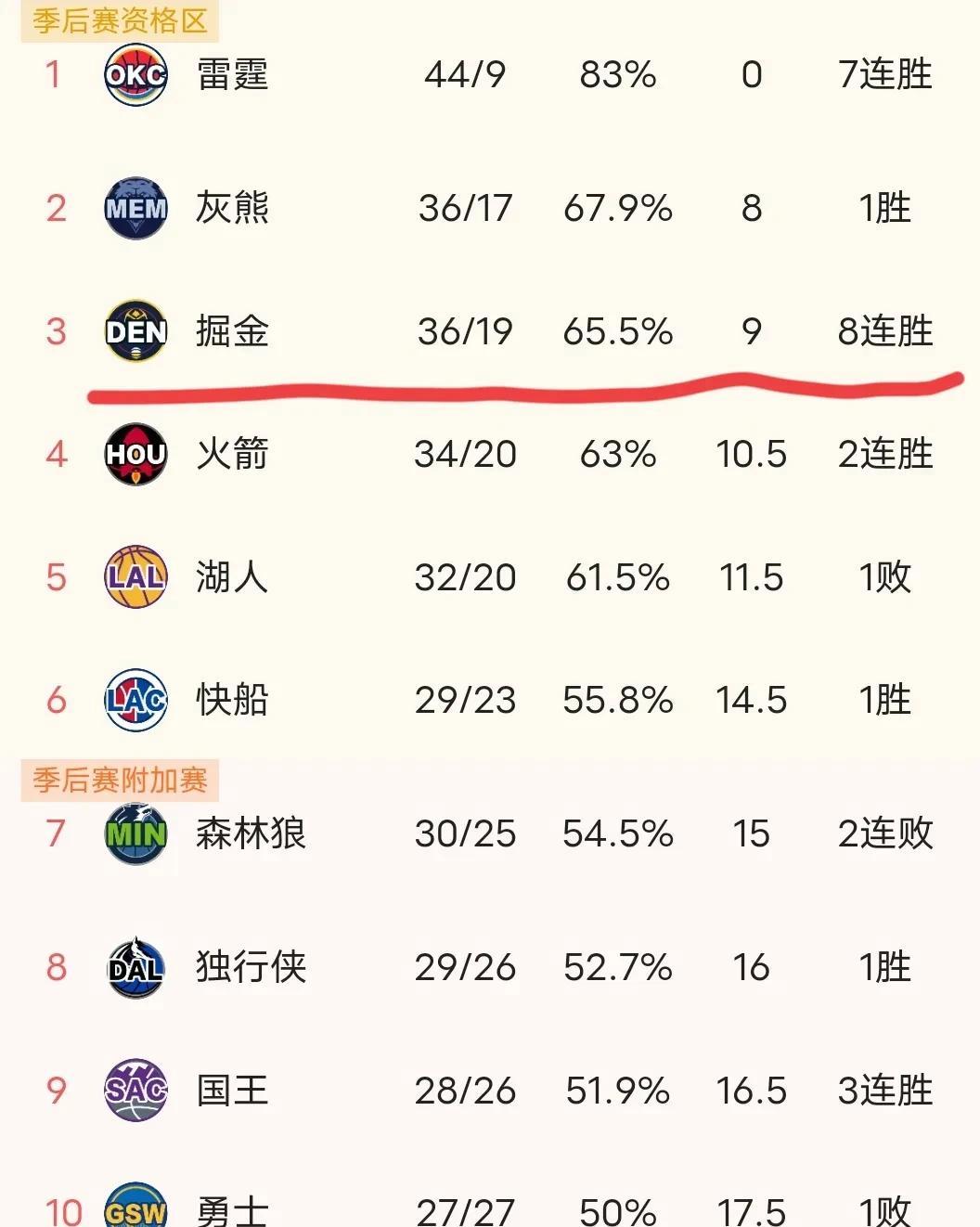Click the 8连胜 streak label for Nuggets

pyautogui.click(x=883, y=332)
